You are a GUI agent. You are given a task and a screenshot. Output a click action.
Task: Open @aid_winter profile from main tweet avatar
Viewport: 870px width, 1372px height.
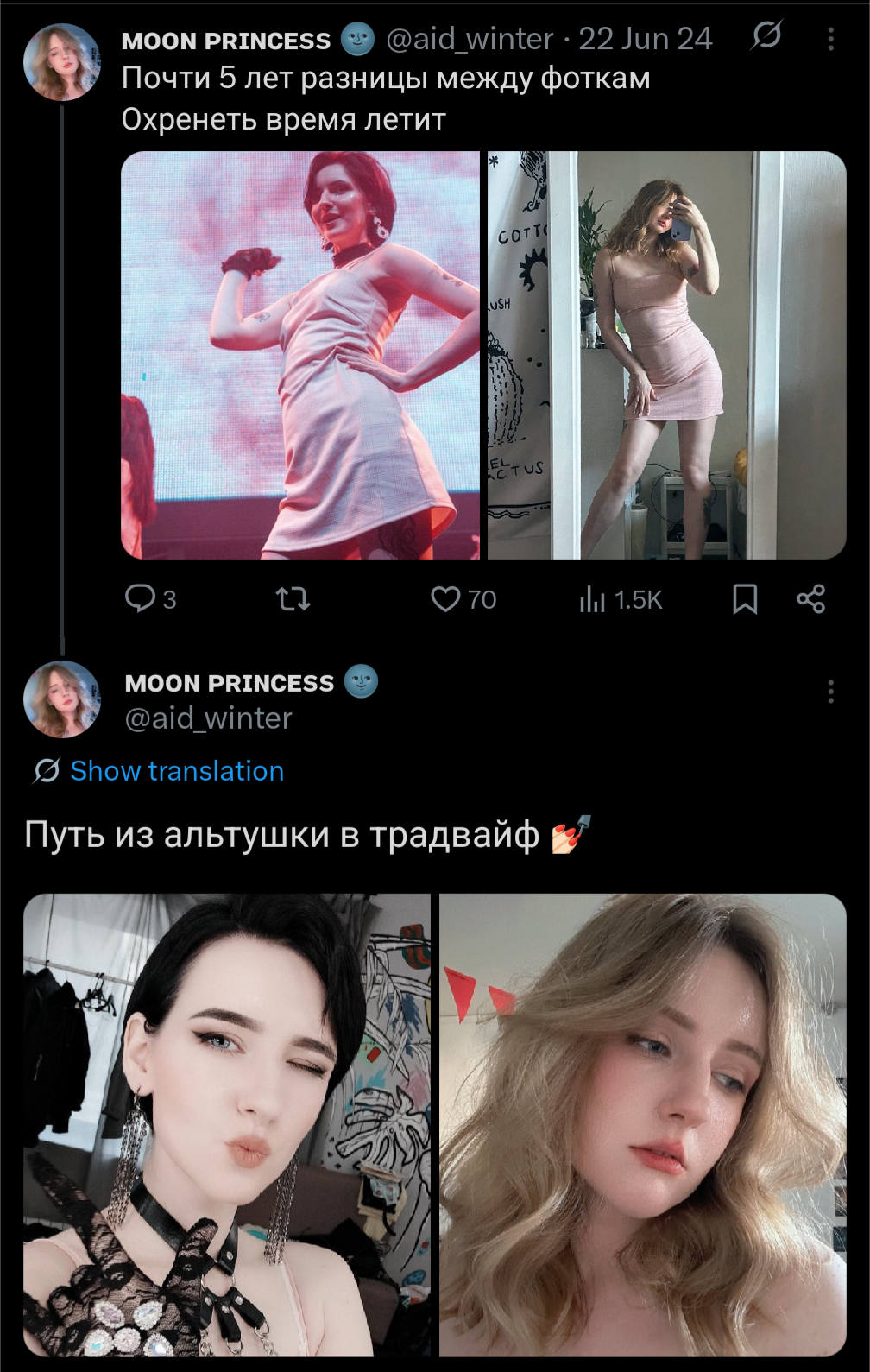(x=61, y=699)
